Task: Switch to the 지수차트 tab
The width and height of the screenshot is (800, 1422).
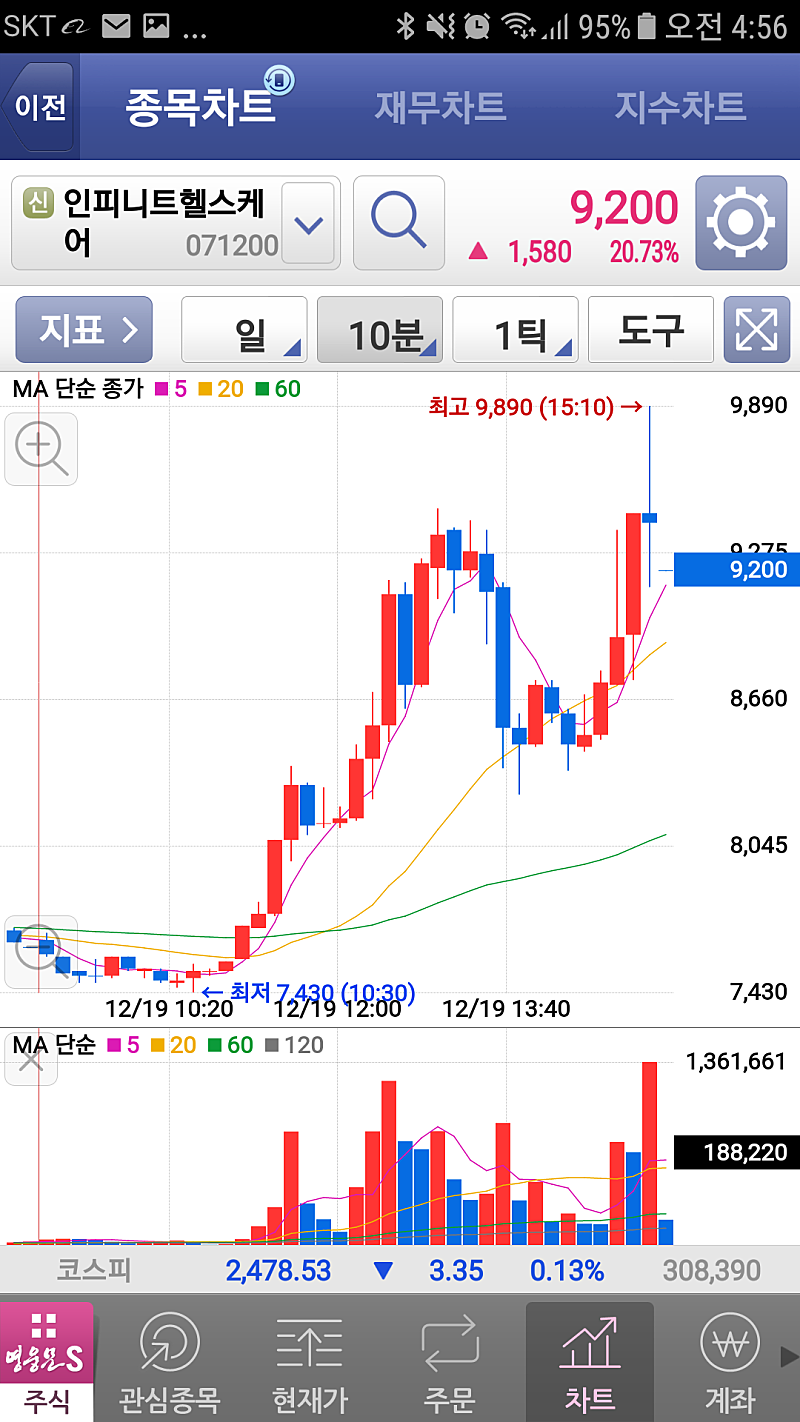Action: click(x=680, y=107)
